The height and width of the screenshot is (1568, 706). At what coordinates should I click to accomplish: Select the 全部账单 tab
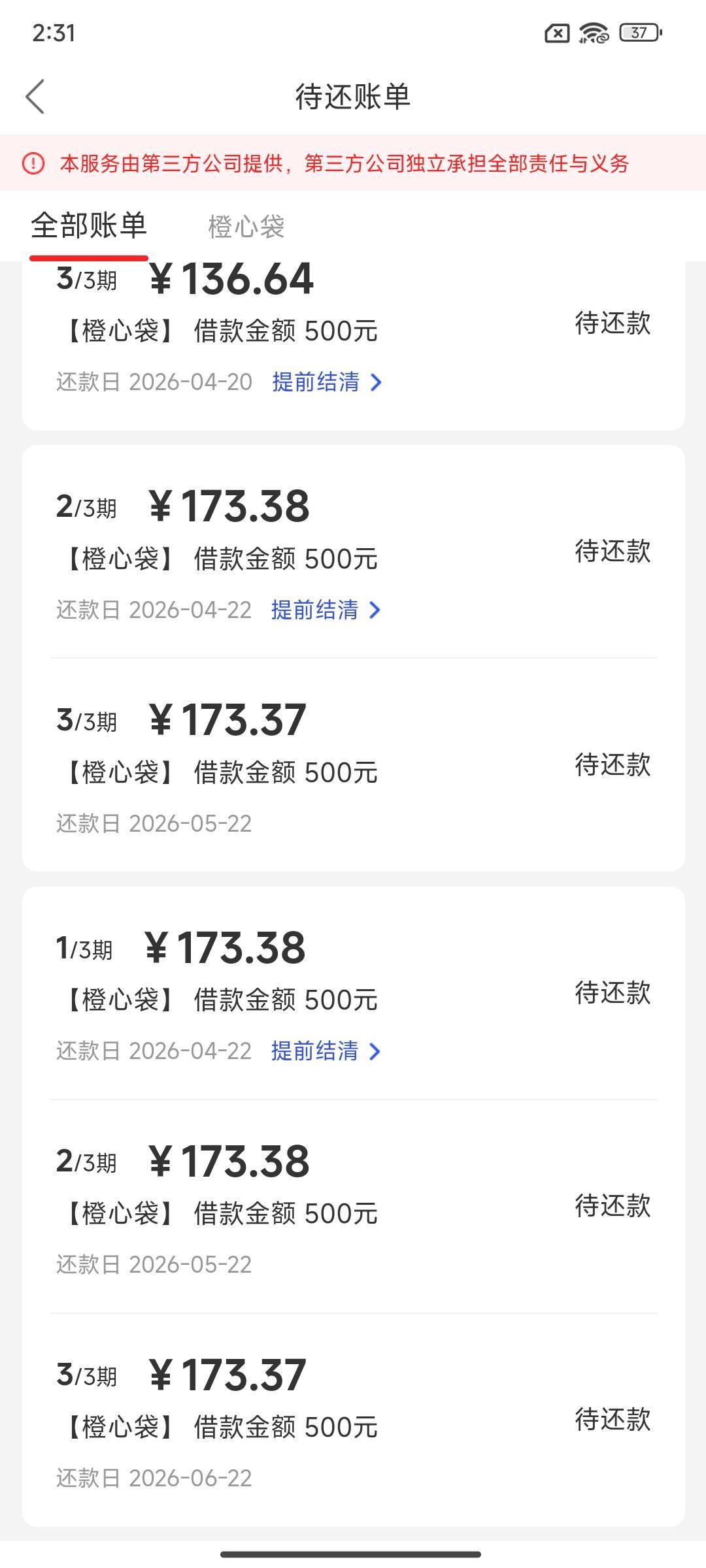point(89,226)
